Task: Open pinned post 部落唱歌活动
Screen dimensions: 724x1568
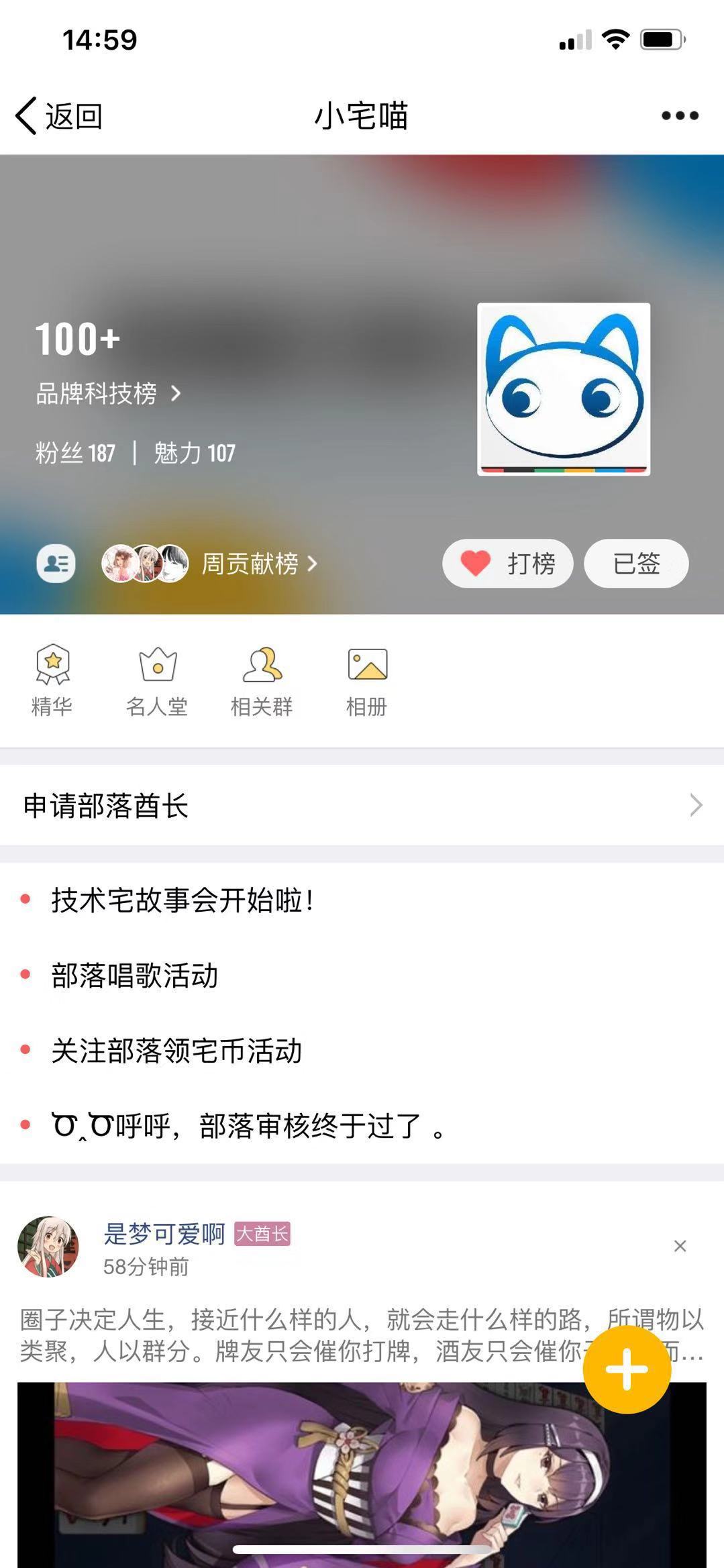Action: click(135, 976)
